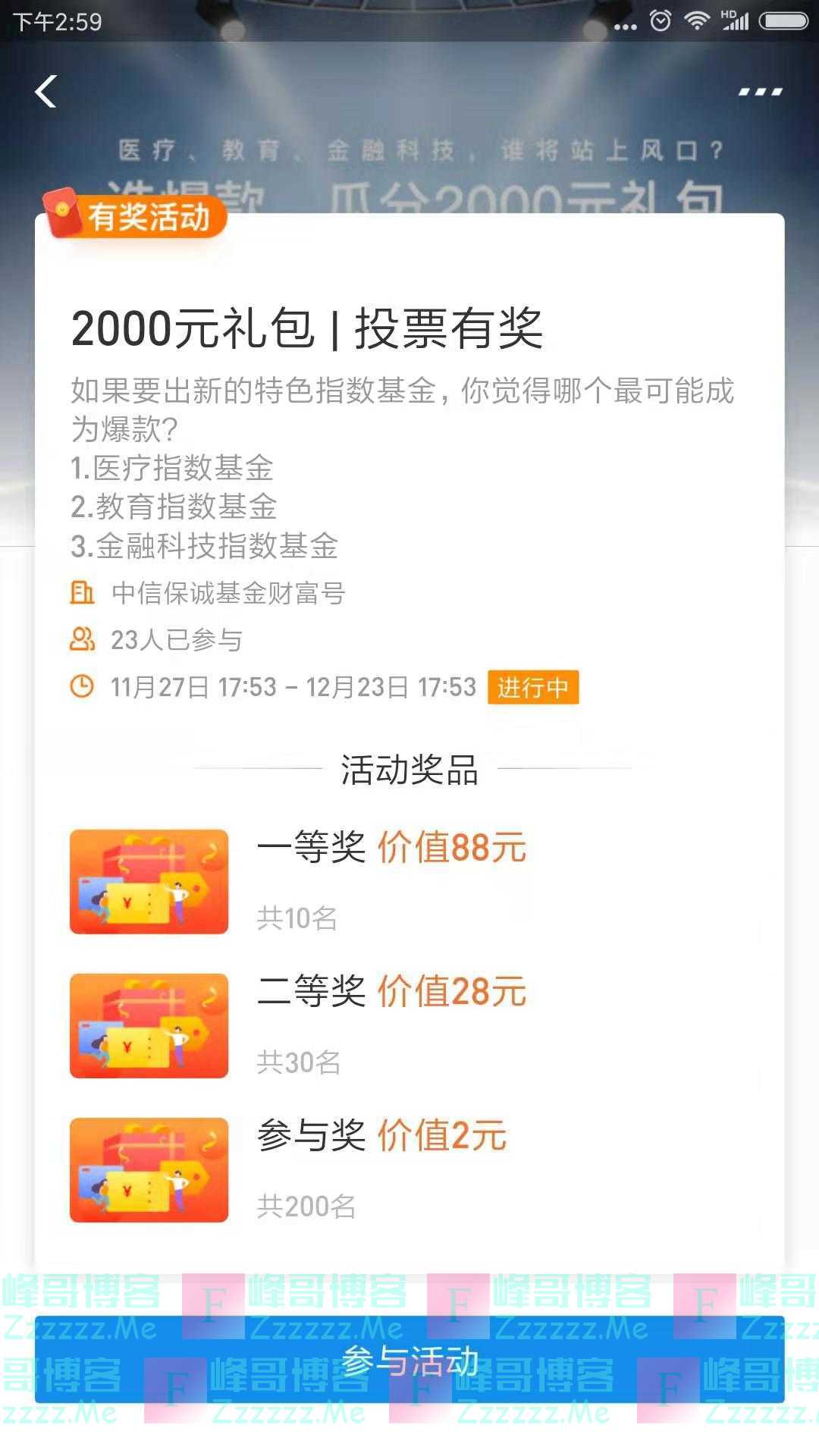Tap the back arrow to return

click(x=47, y=93)
